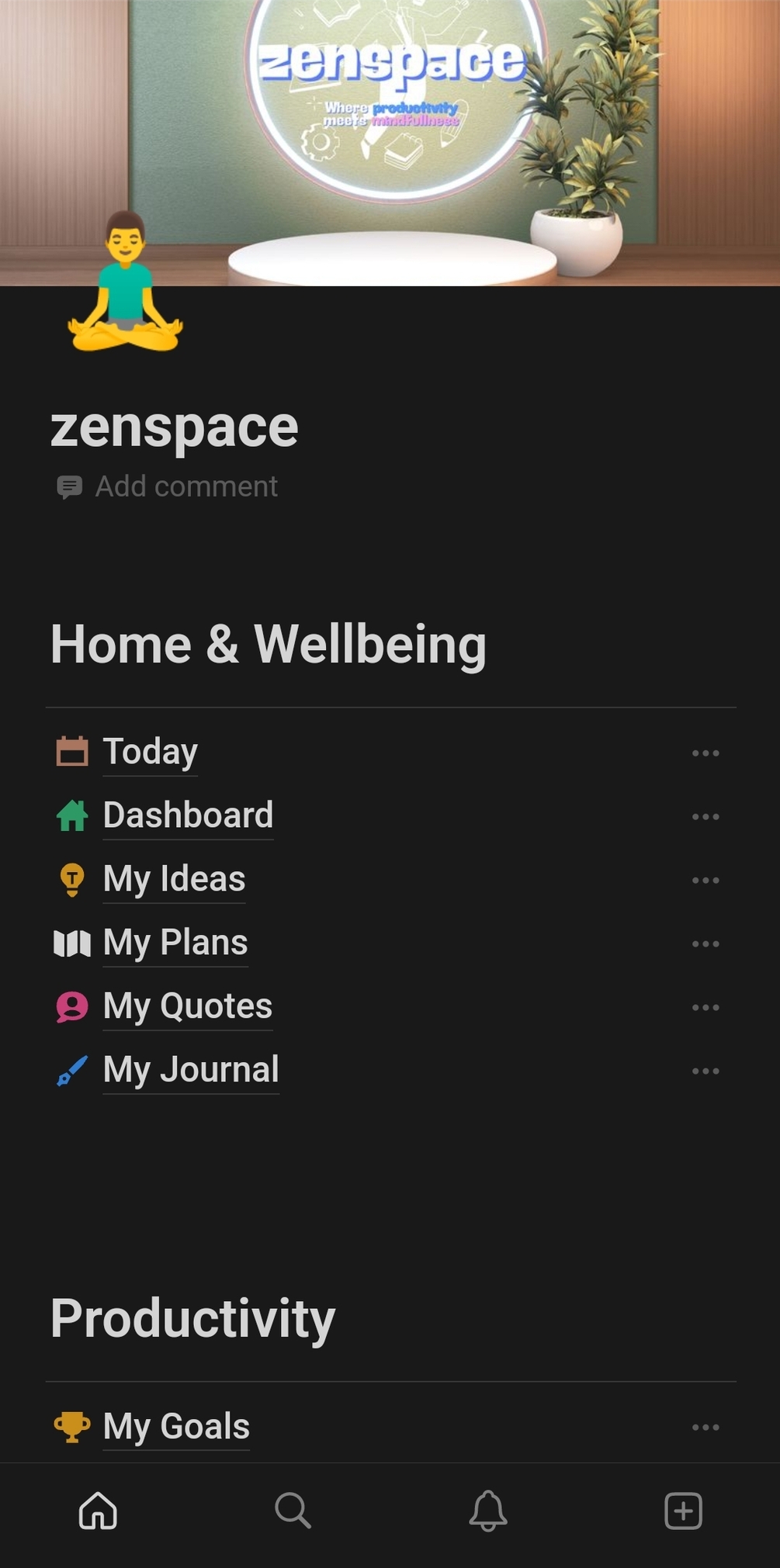Open the Today page
Viewport: 780px width, 1568px height.
[x=150, y=752]
